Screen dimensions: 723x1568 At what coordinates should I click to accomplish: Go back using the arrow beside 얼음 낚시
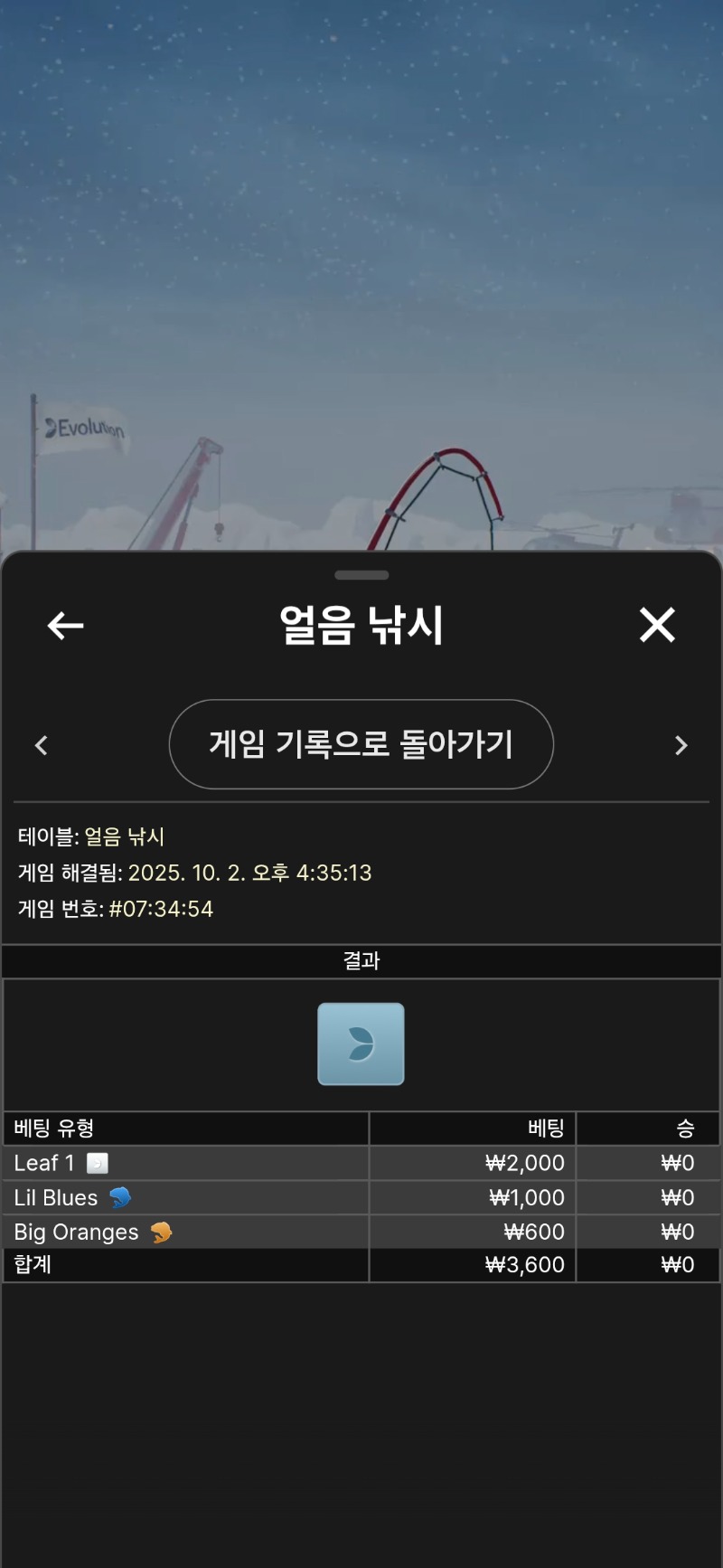pos(65,625)
